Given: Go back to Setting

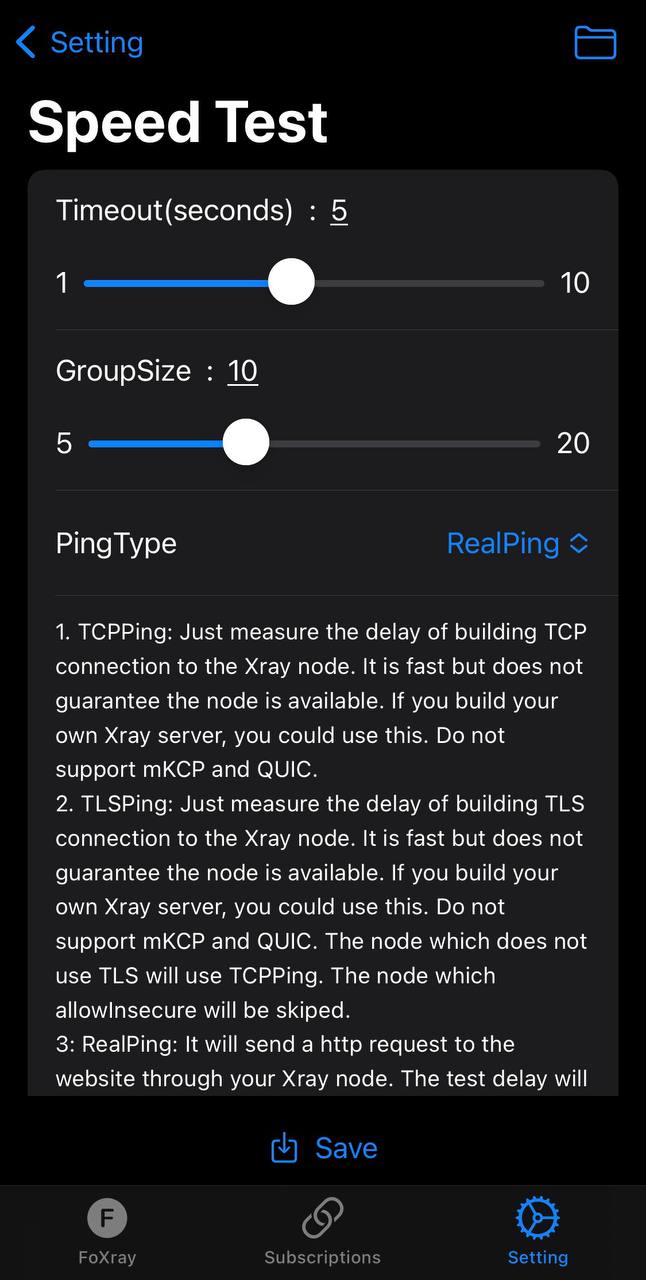Looking at the screenshot, I should [80, 42].
